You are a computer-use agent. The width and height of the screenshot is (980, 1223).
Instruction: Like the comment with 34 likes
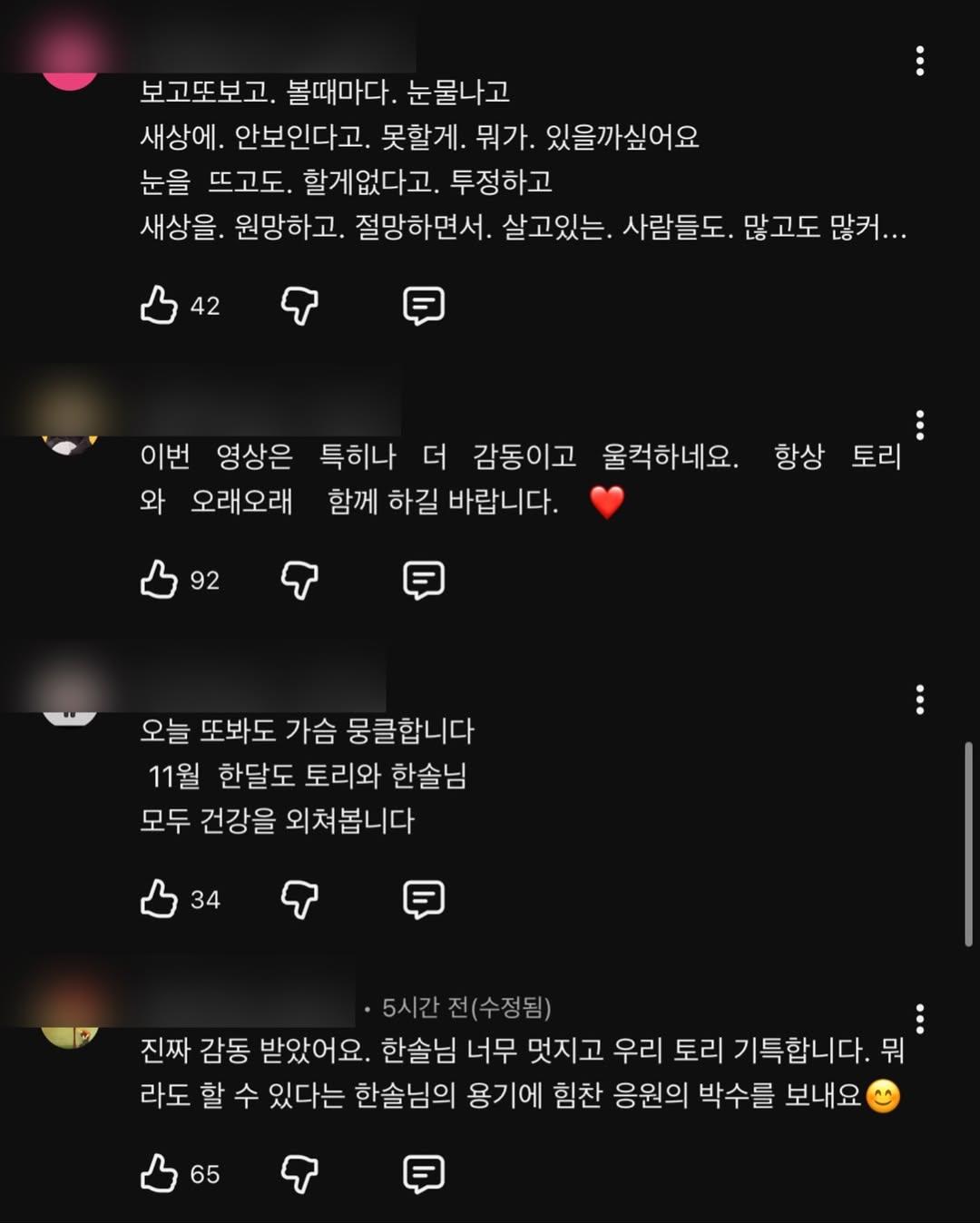tap(159, 899)
